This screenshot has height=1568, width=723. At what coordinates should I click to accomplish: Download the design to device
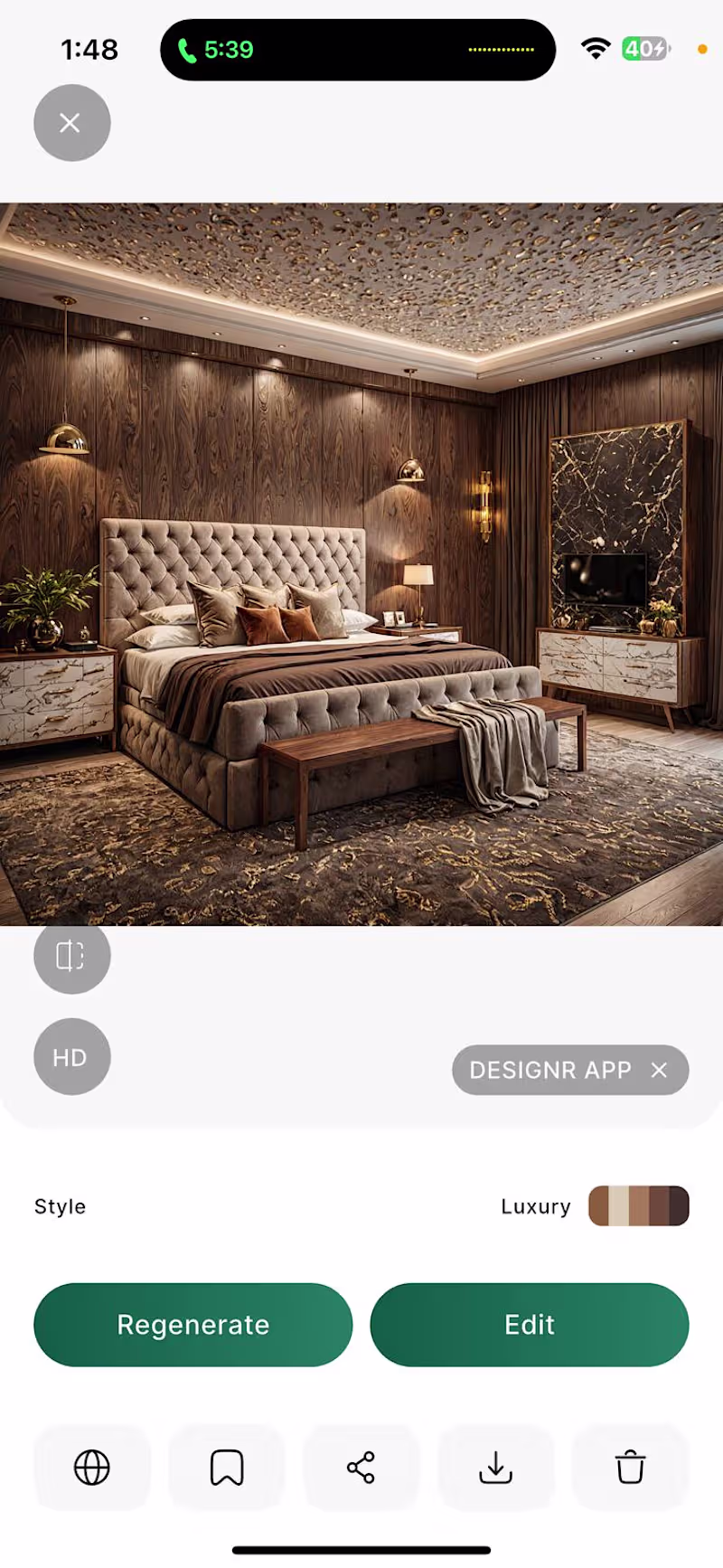tap(495, 1468)
